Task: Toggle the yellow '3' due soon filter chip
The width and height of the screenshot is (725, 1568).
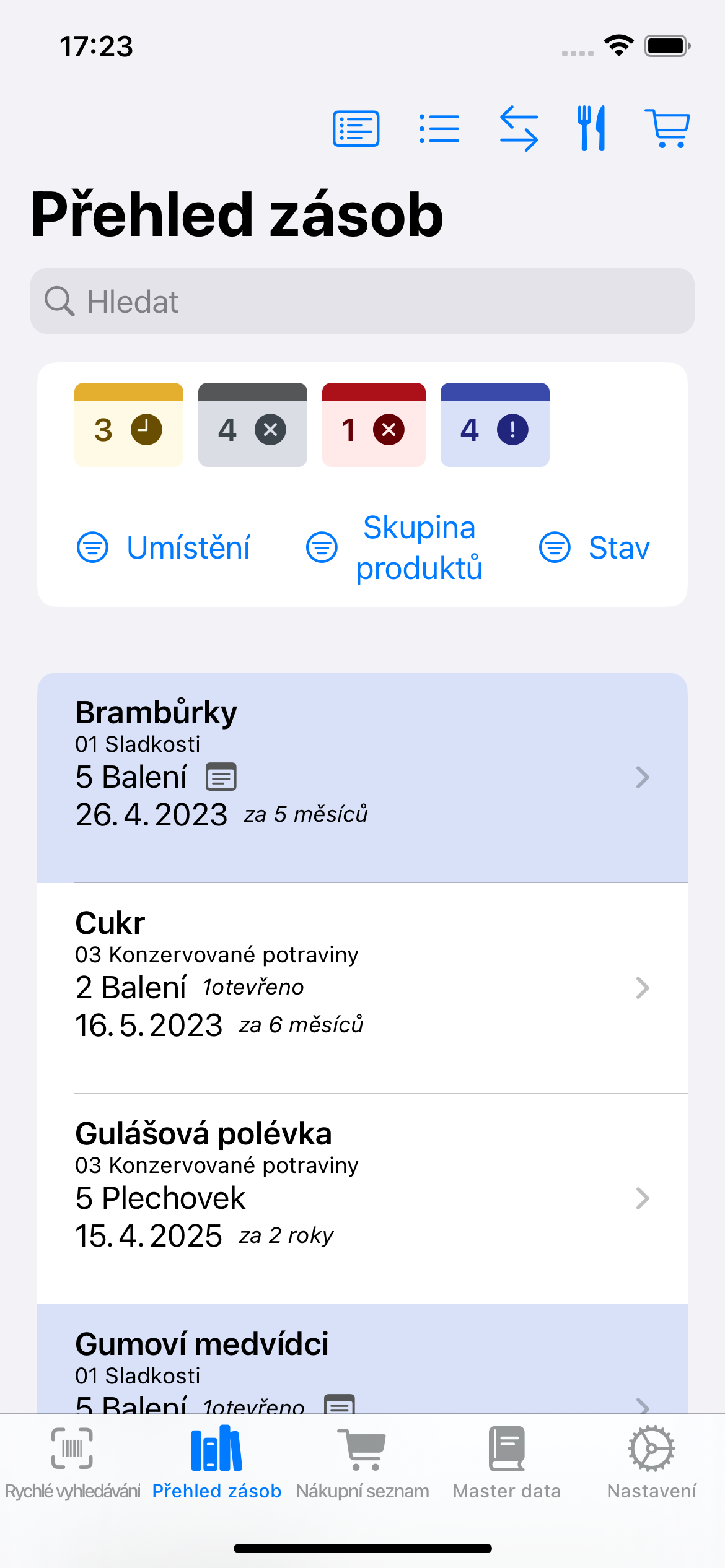Action: click(x=128, y=425)
